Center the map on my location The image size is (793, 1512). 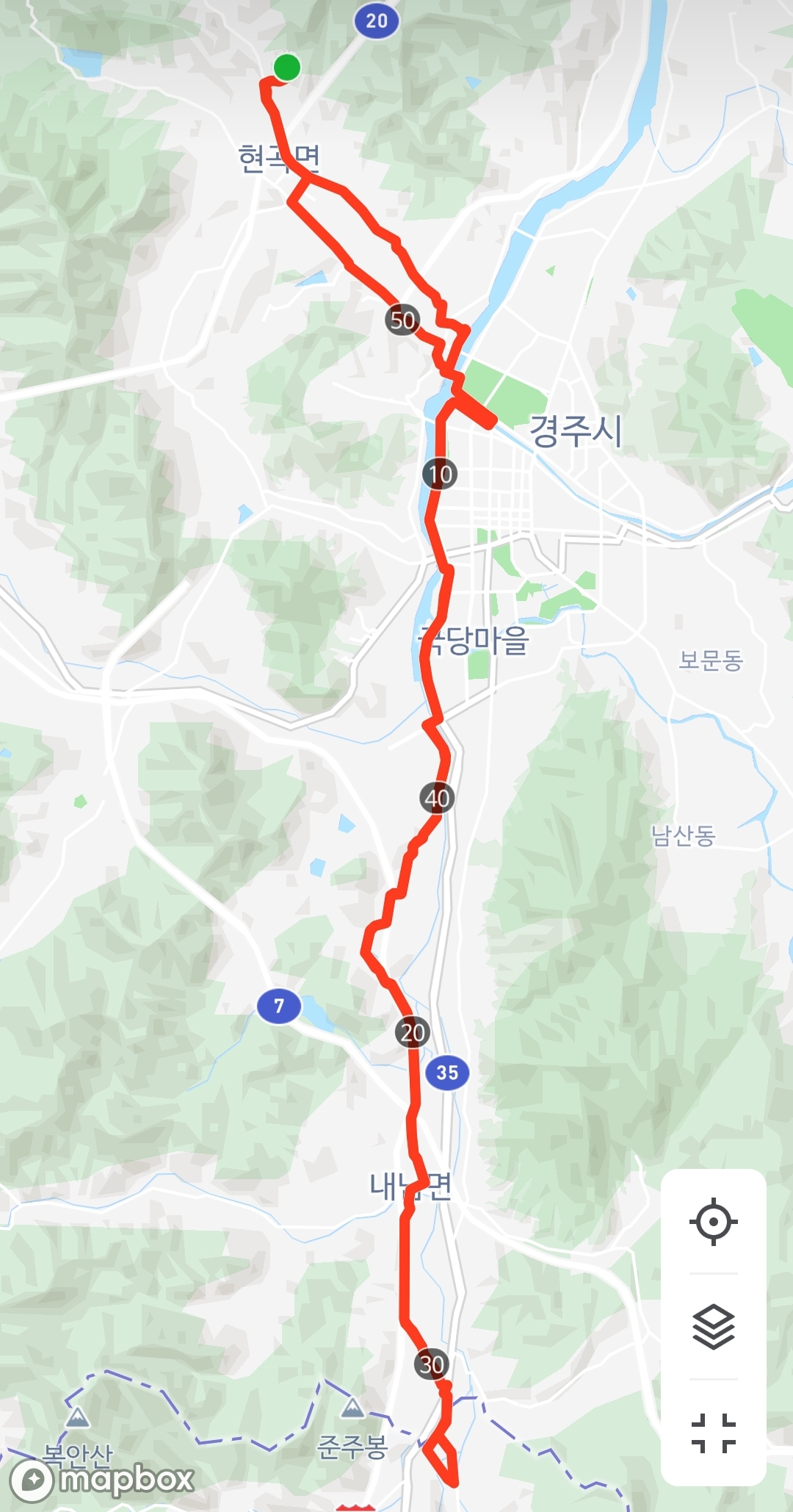pos(713,1222)
